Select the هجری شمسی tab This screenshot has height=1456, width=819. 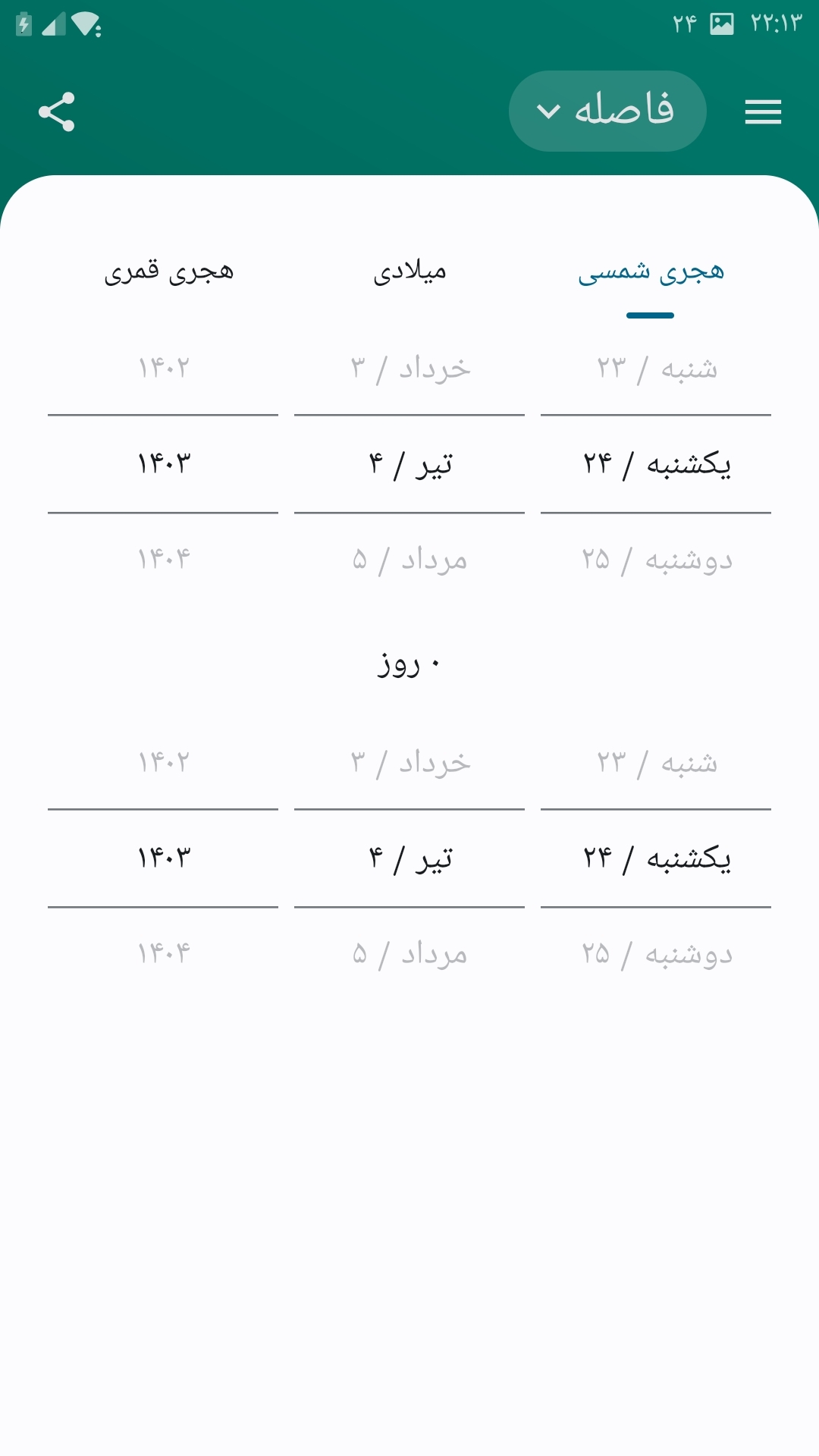(651, 272)
